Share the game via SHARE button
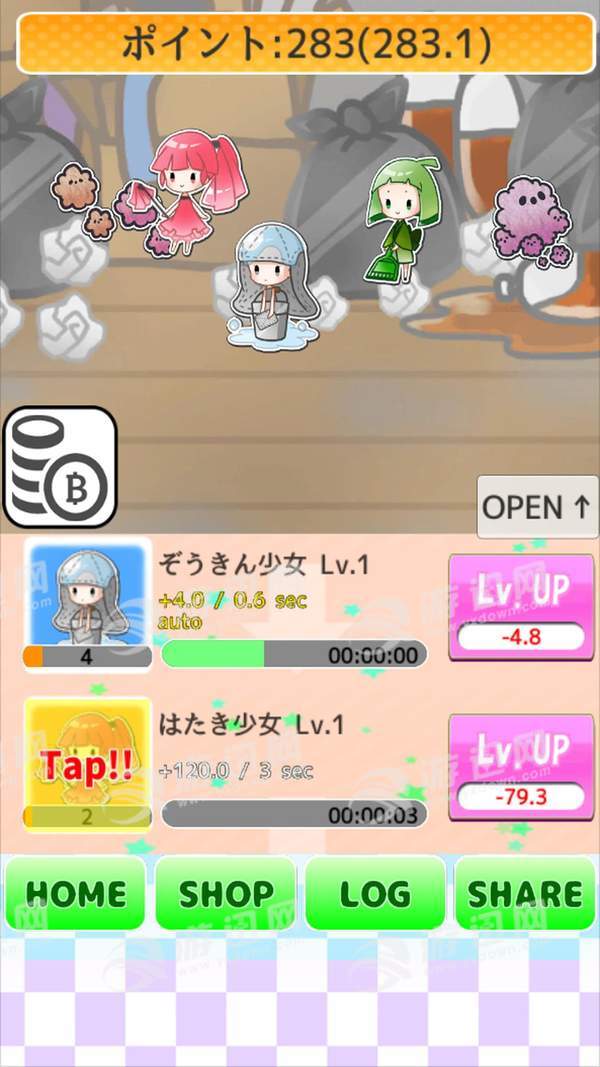The image size is (600, 1067). 525,893
